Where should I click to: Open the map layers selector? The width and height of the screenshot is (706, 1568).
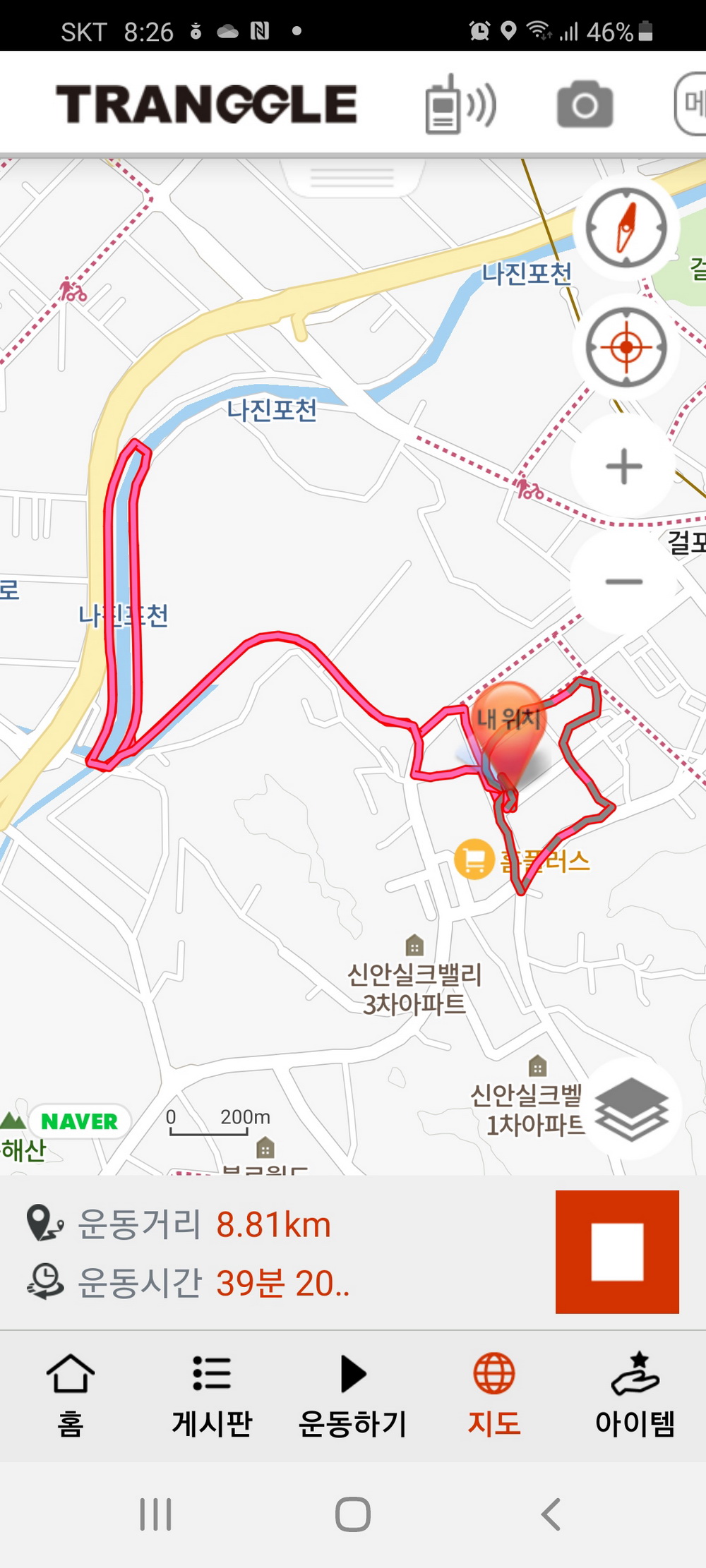tap(631, 1109)
